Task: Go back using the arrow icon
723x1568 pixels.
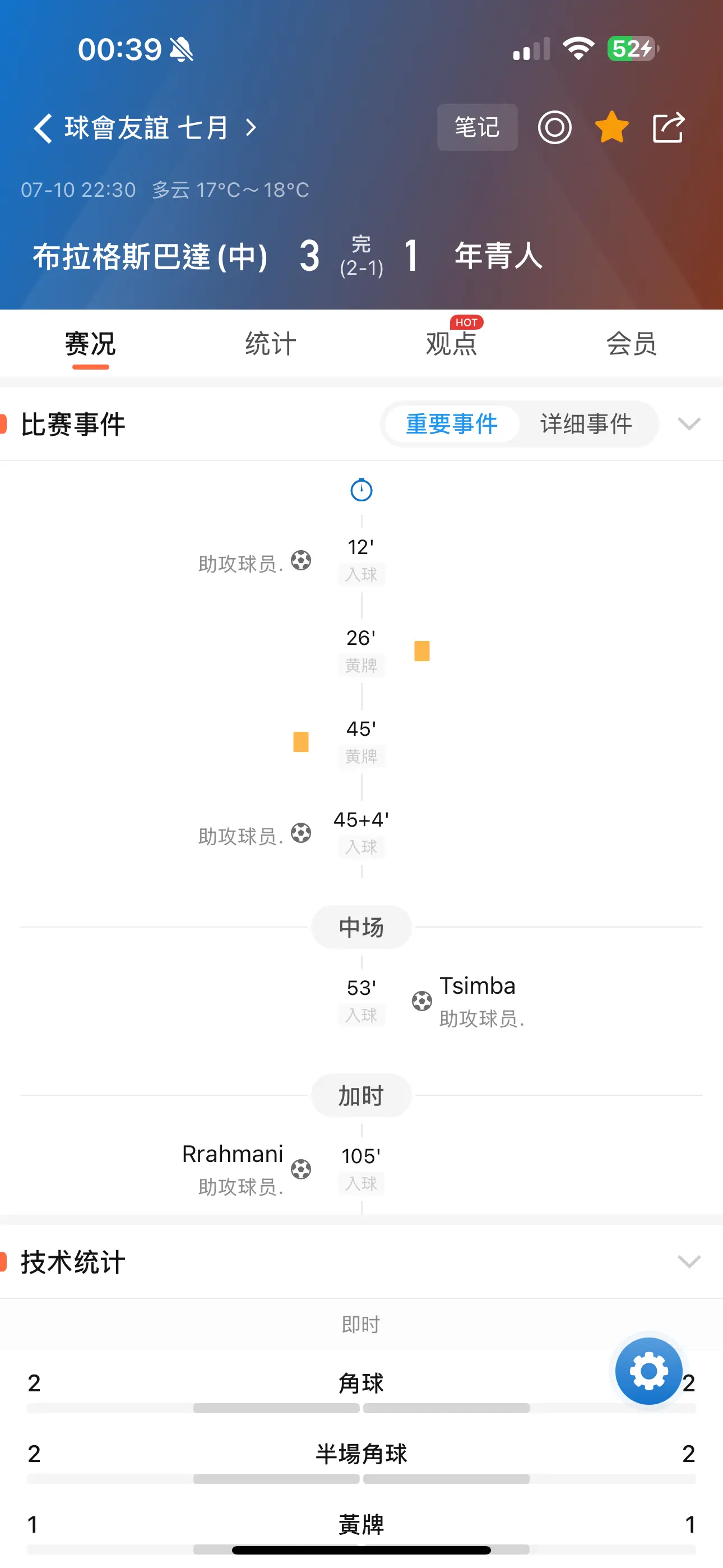Action: click(43, 128)
